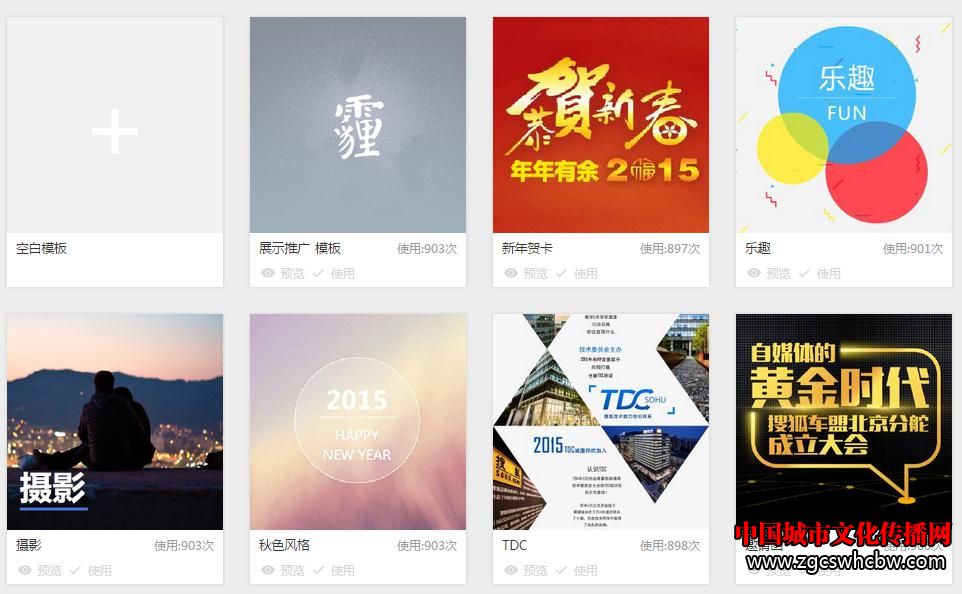Use the 摄影 template
Image resolution: width=962 pixels, height=594 pixels.
[x=91, y=570]
